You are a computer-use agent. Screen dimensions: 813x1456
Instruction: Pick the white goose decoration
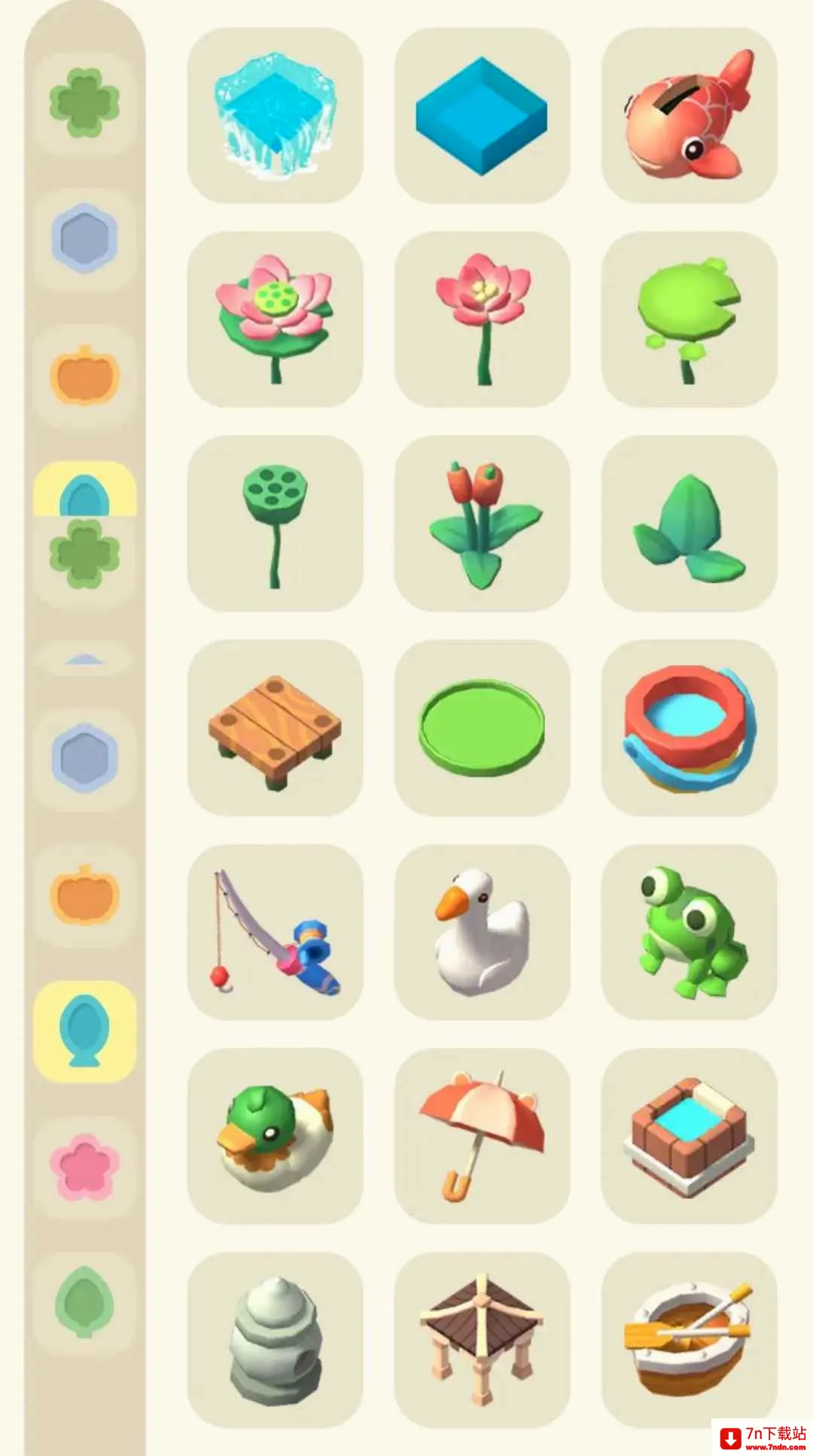(482, 932)
